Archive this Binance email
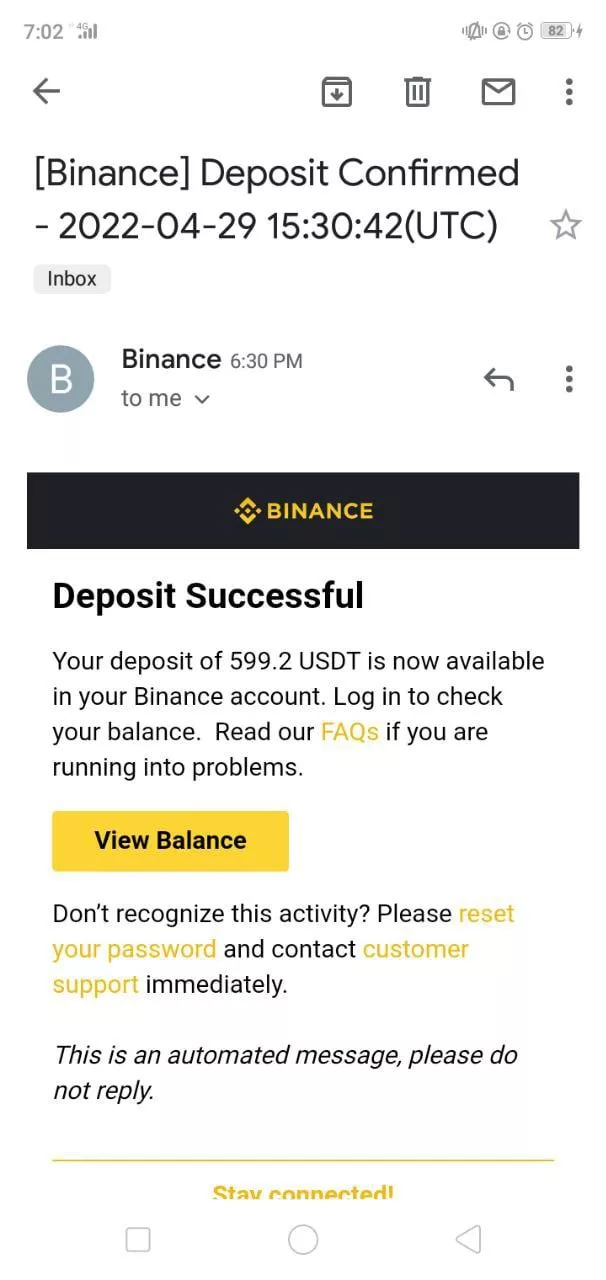606x1280 pixels. (337, 92)
